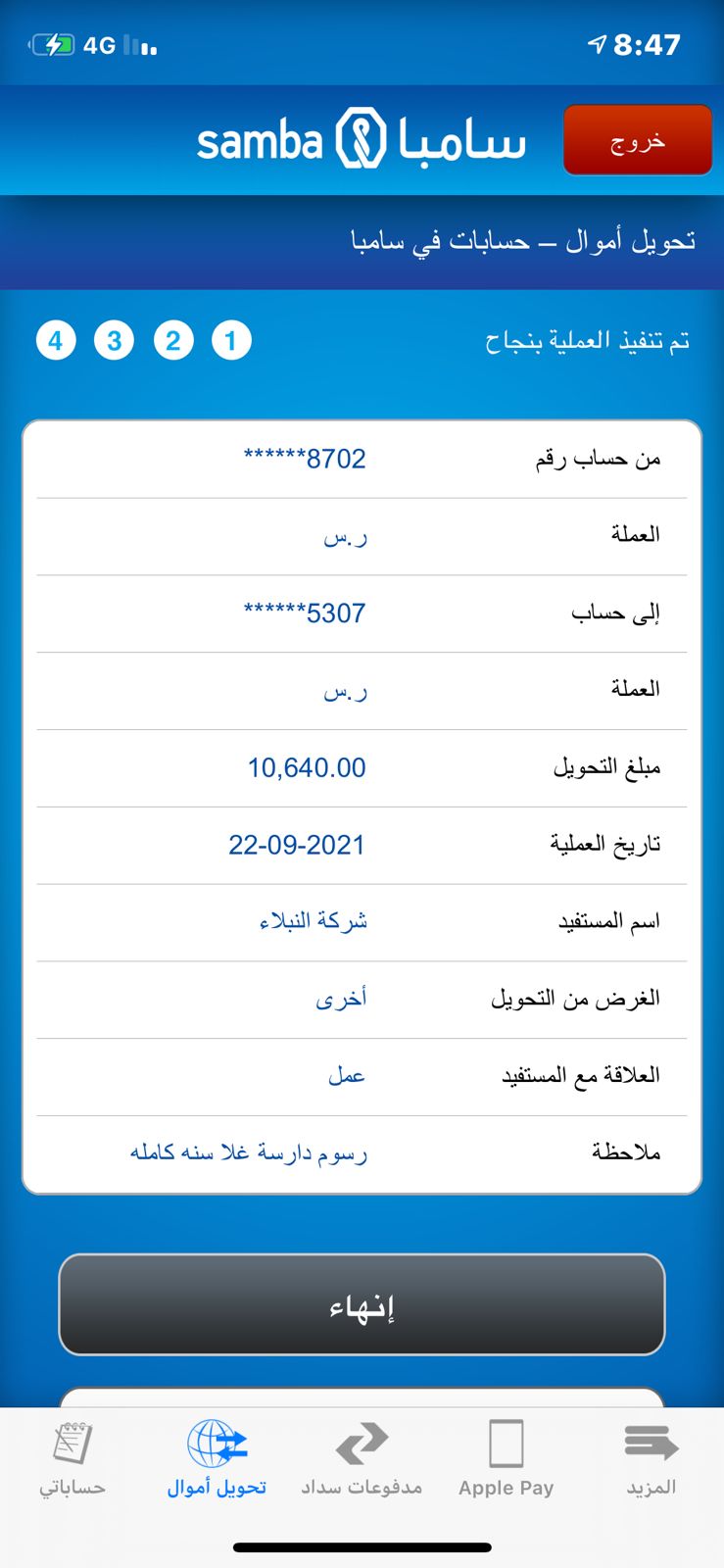
Task: Open the Apple Pay tab
Action: tap(507, 1459)
